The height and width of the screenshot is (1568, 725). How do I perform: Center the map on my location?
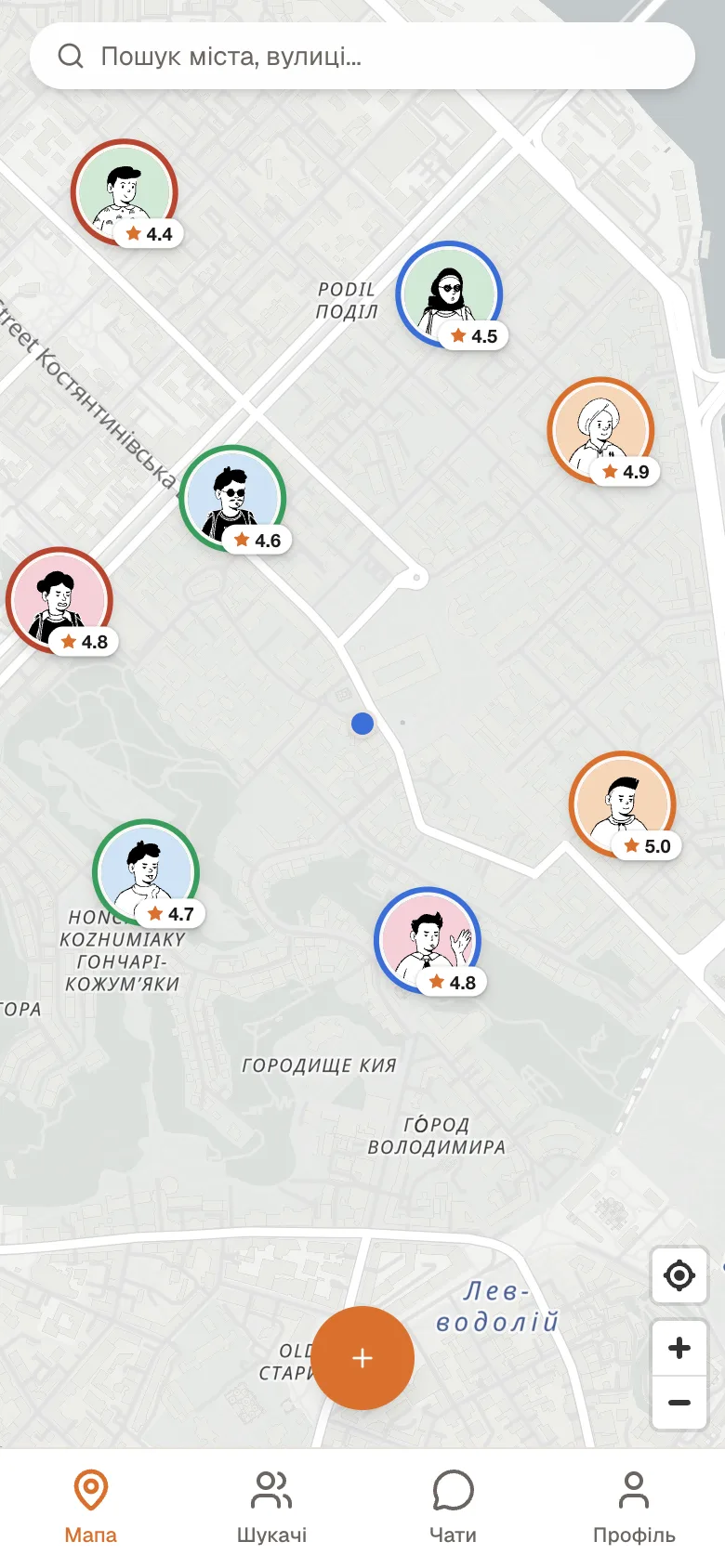coord(679,1275)
